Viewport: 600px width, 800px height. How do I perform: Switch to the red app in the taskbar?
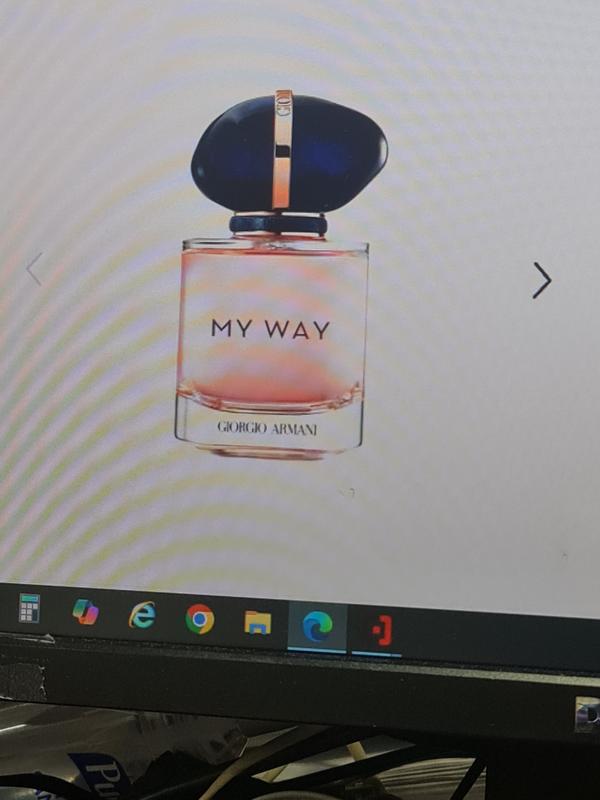[x=380, y=631]
